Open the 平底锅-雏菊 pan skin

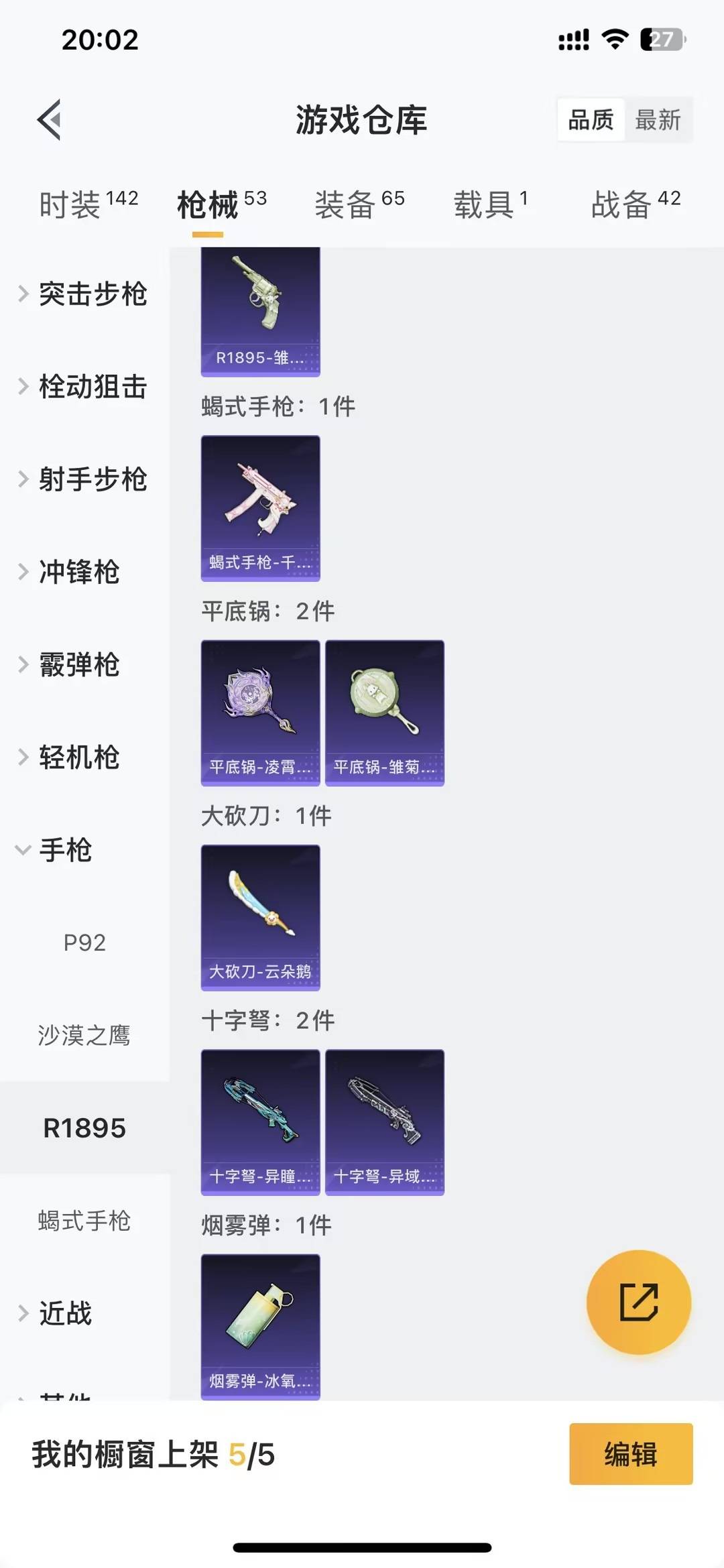point(384,714)
